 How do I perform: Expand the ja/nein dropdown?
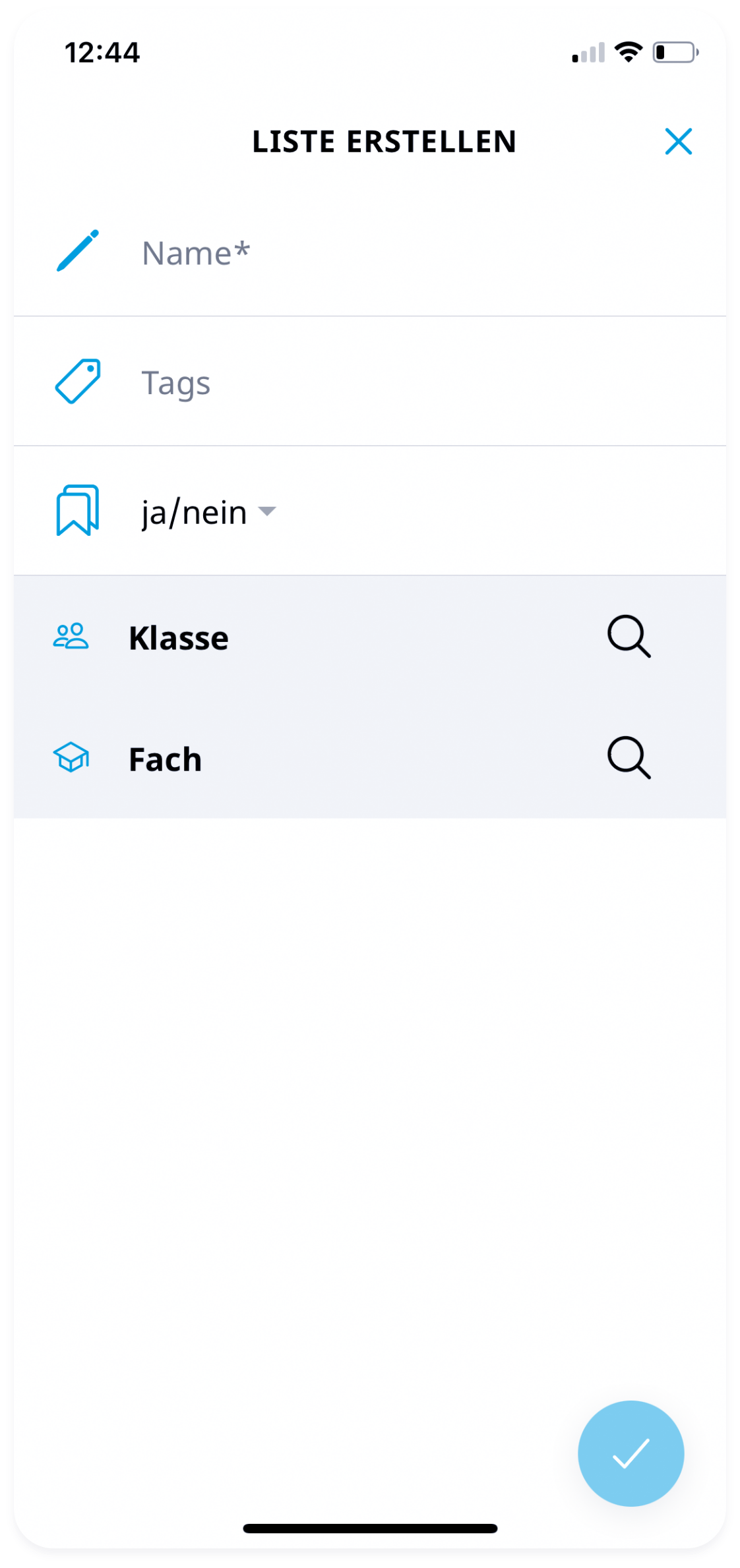click(x=208, y=512)
